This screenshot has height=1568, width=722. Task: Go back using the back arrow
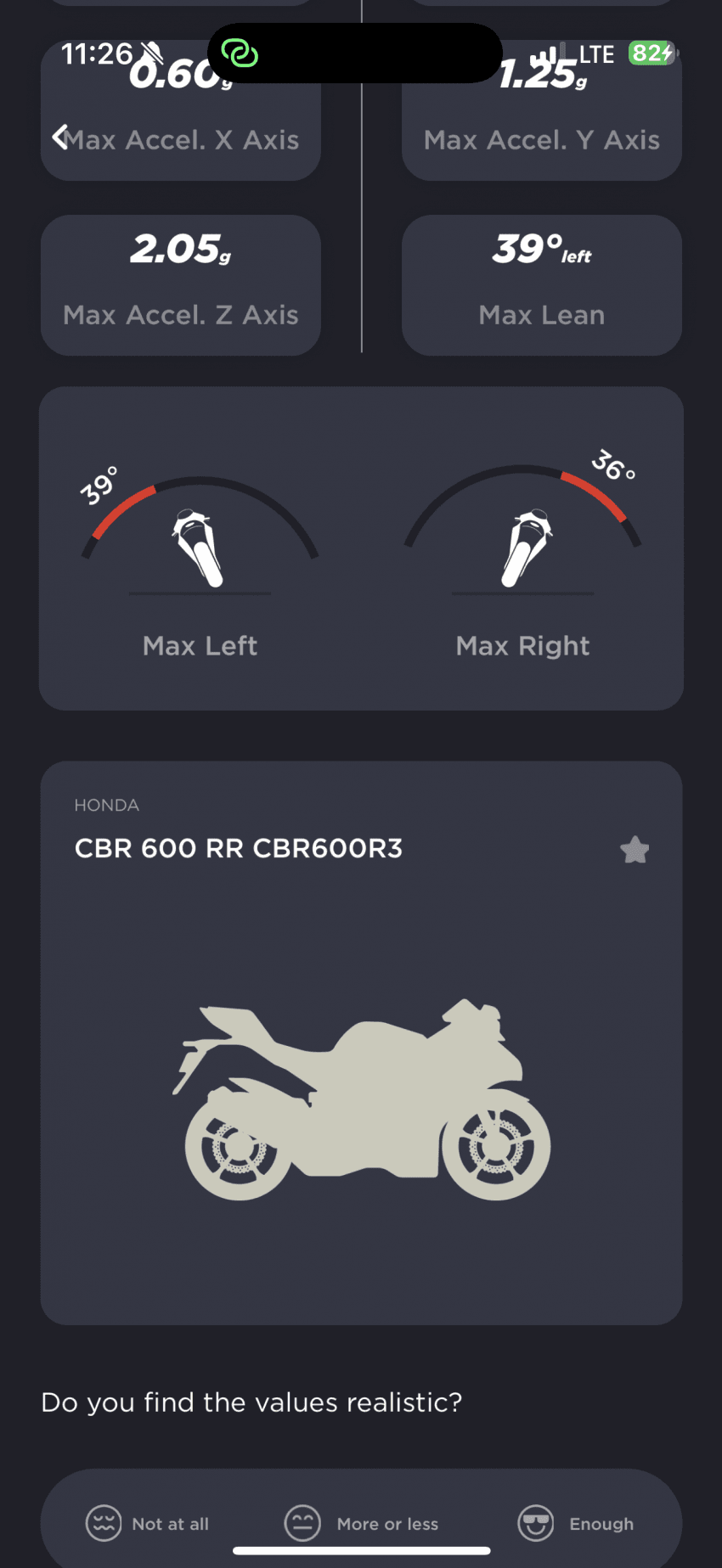(x=59, y=137)
